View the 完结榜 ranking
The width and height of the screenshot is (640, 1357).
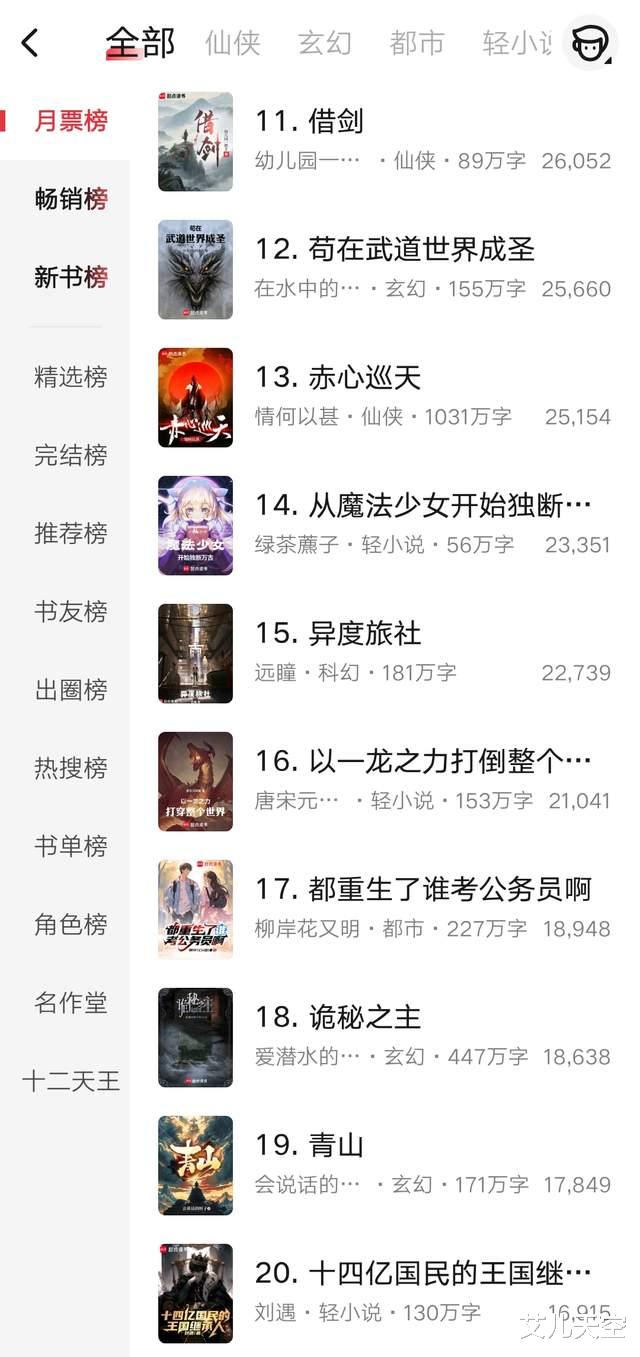click(70, 455)
